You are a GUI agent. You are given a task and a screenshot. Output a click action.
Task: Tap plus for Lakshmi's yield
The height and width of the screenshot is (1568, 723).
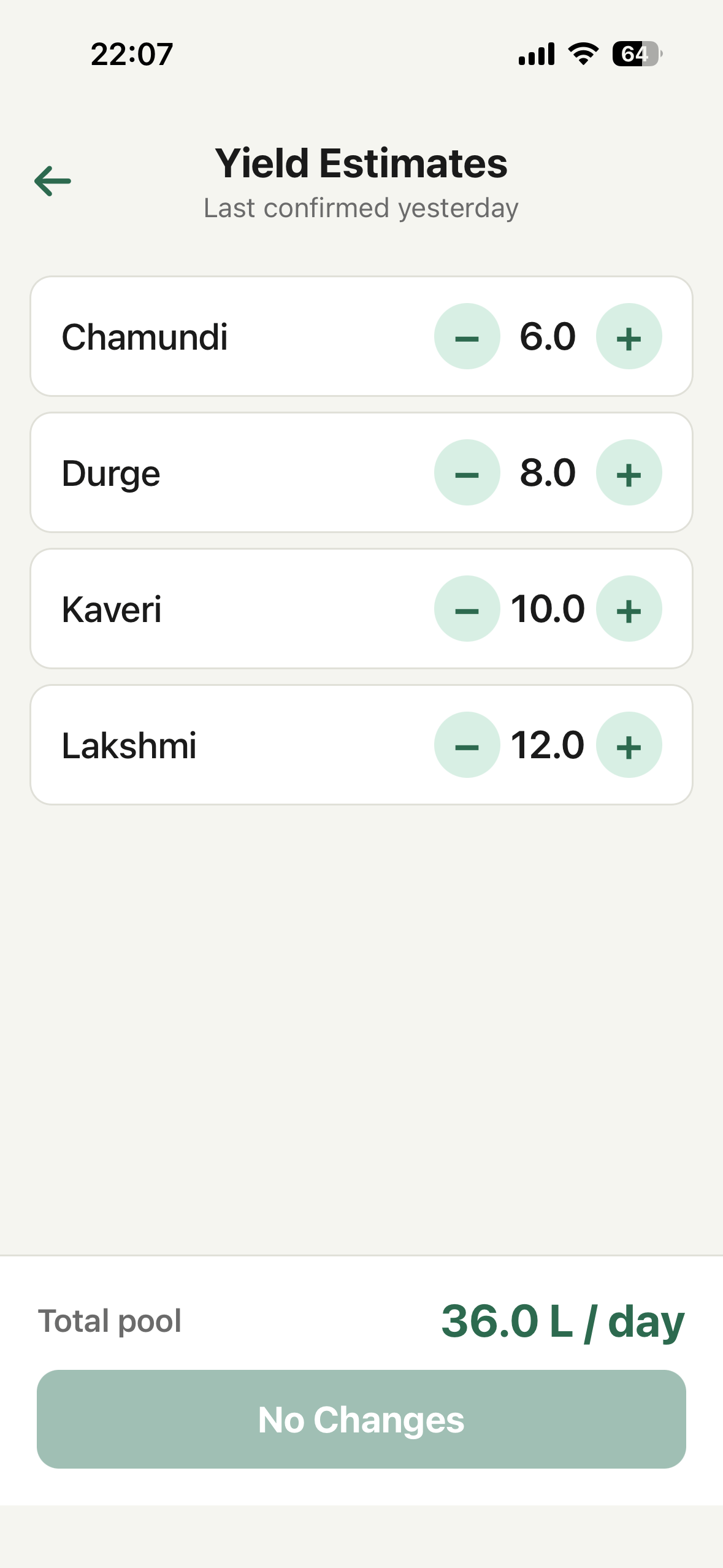(x=629, y=745)
